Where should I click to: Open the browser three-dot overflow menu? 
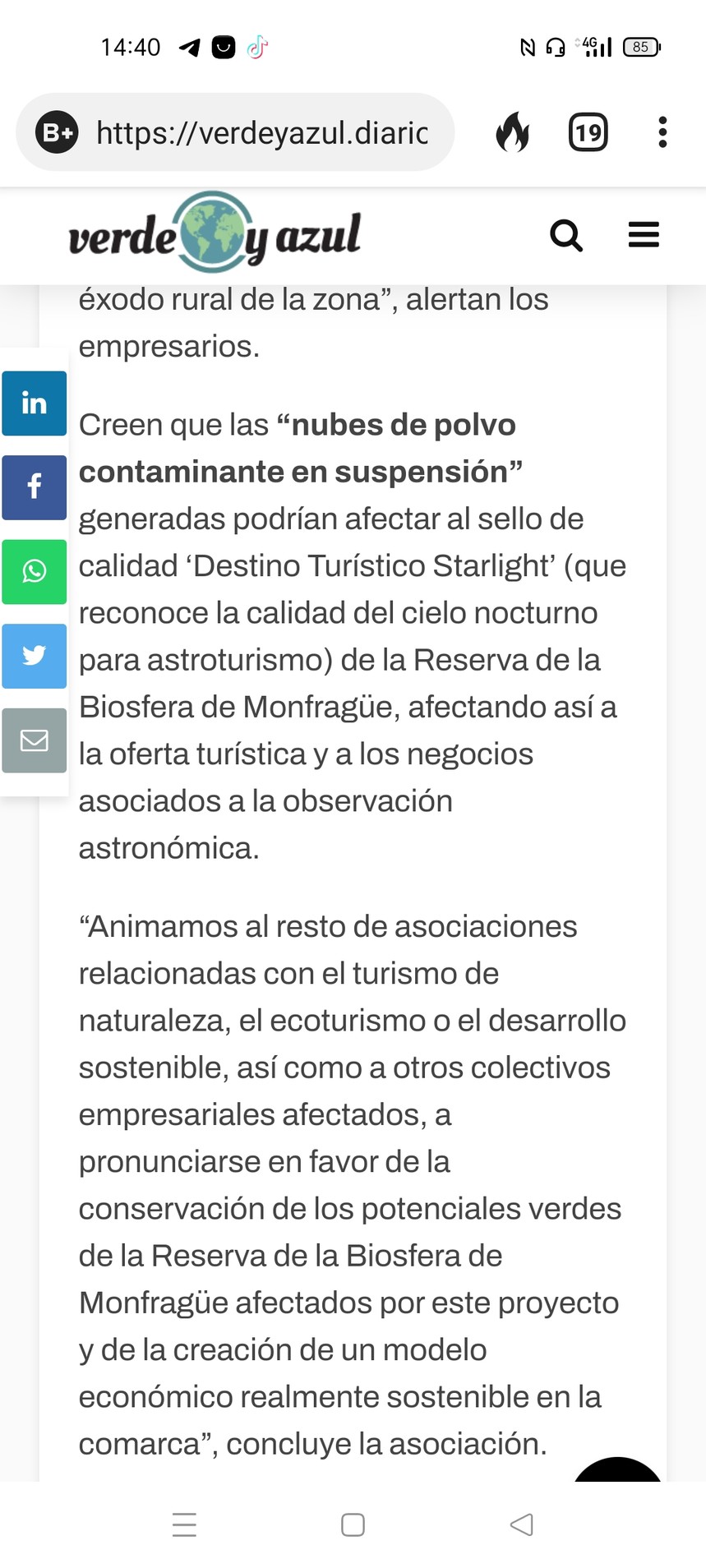(x=662, y=132)
